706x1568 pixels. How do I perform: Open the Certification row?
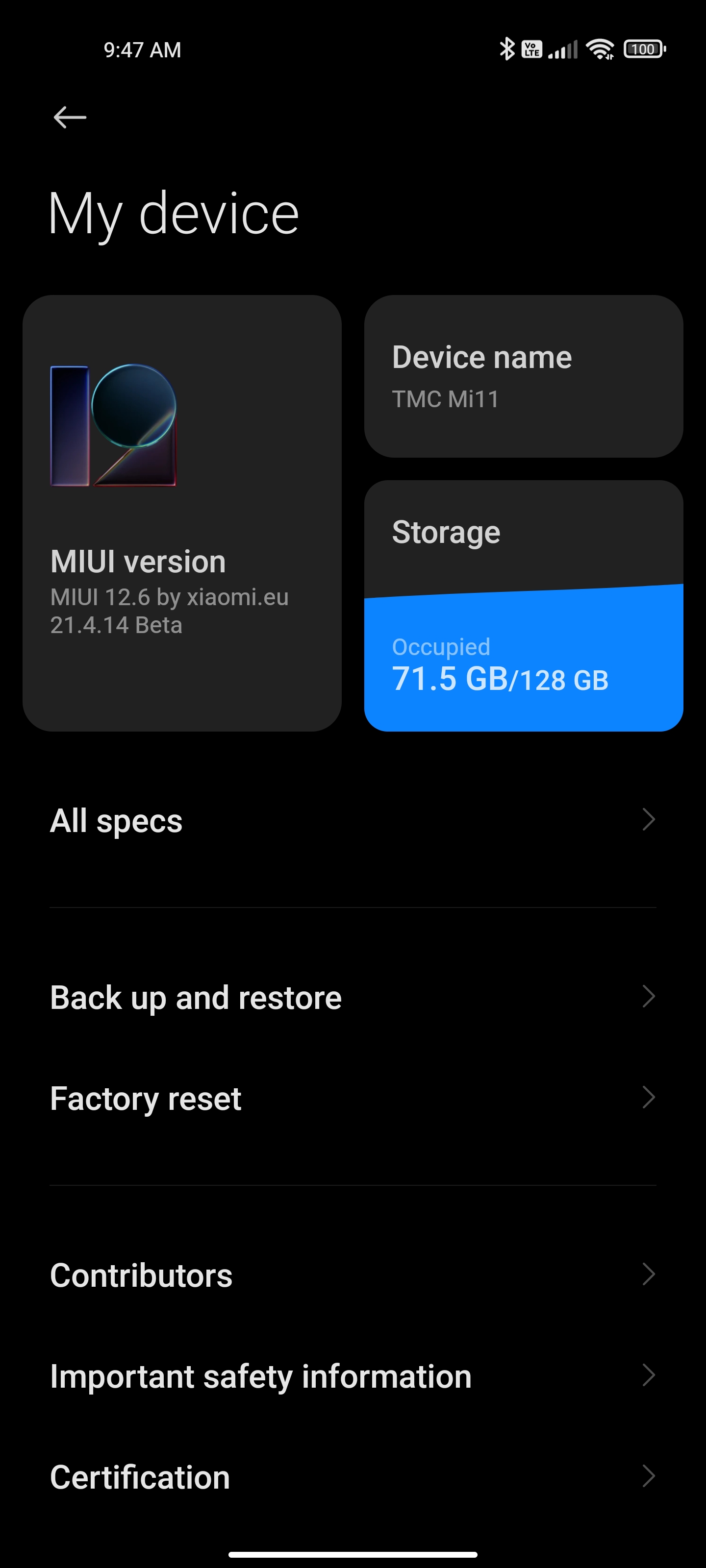(x=353, y=1477)
